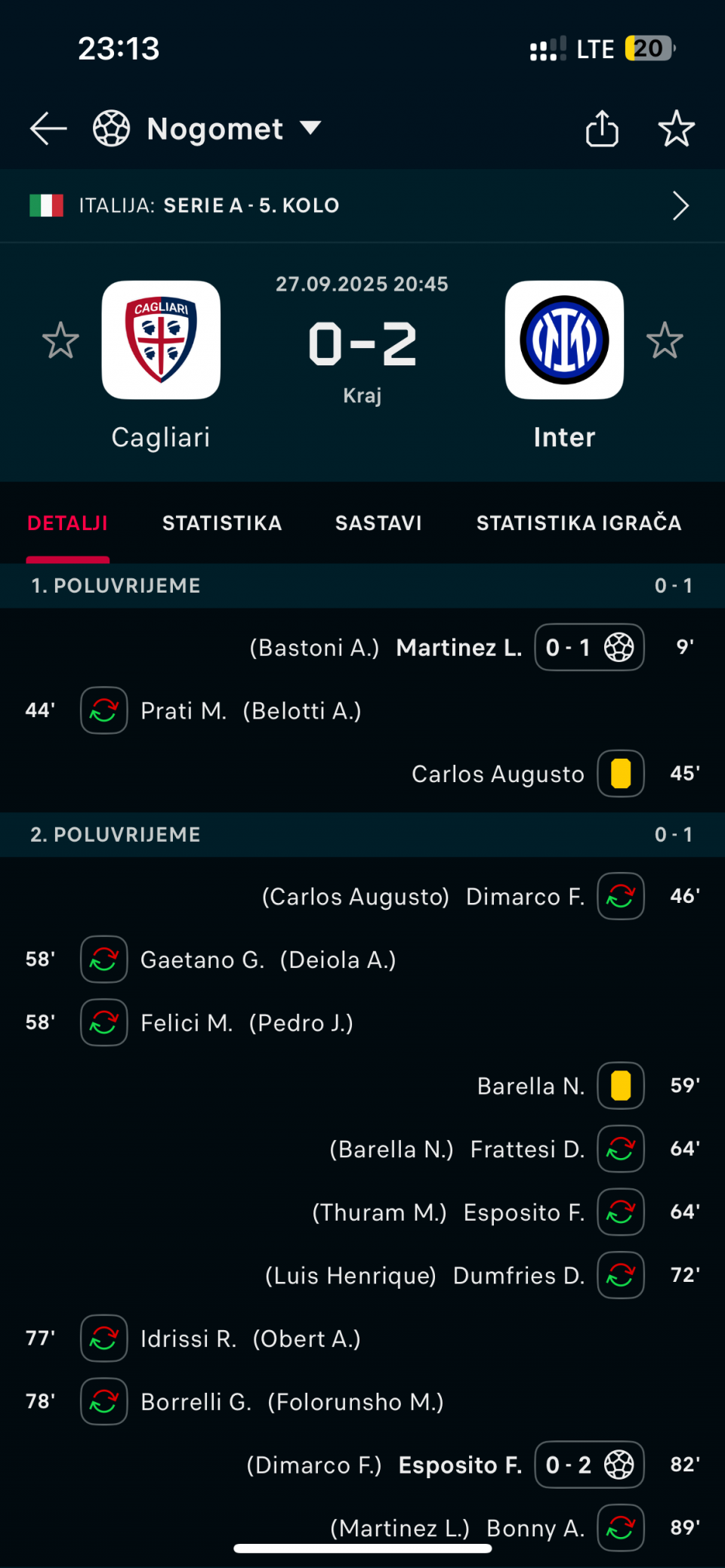Favorite Inter with the star
The image size is (725, 1568).
665,340
